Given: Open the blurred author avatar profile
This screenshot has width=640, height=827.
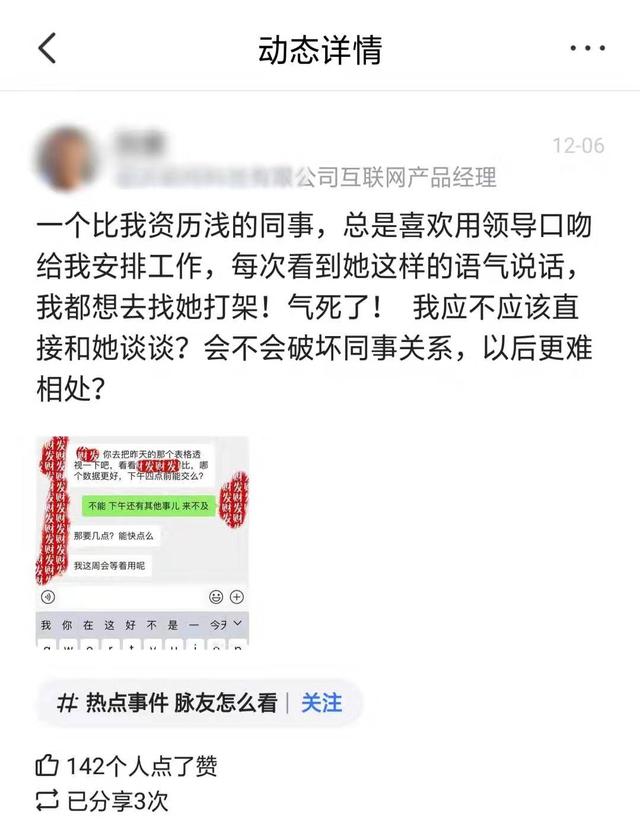Looking at the screenshot, I should (x=65, y=159).
